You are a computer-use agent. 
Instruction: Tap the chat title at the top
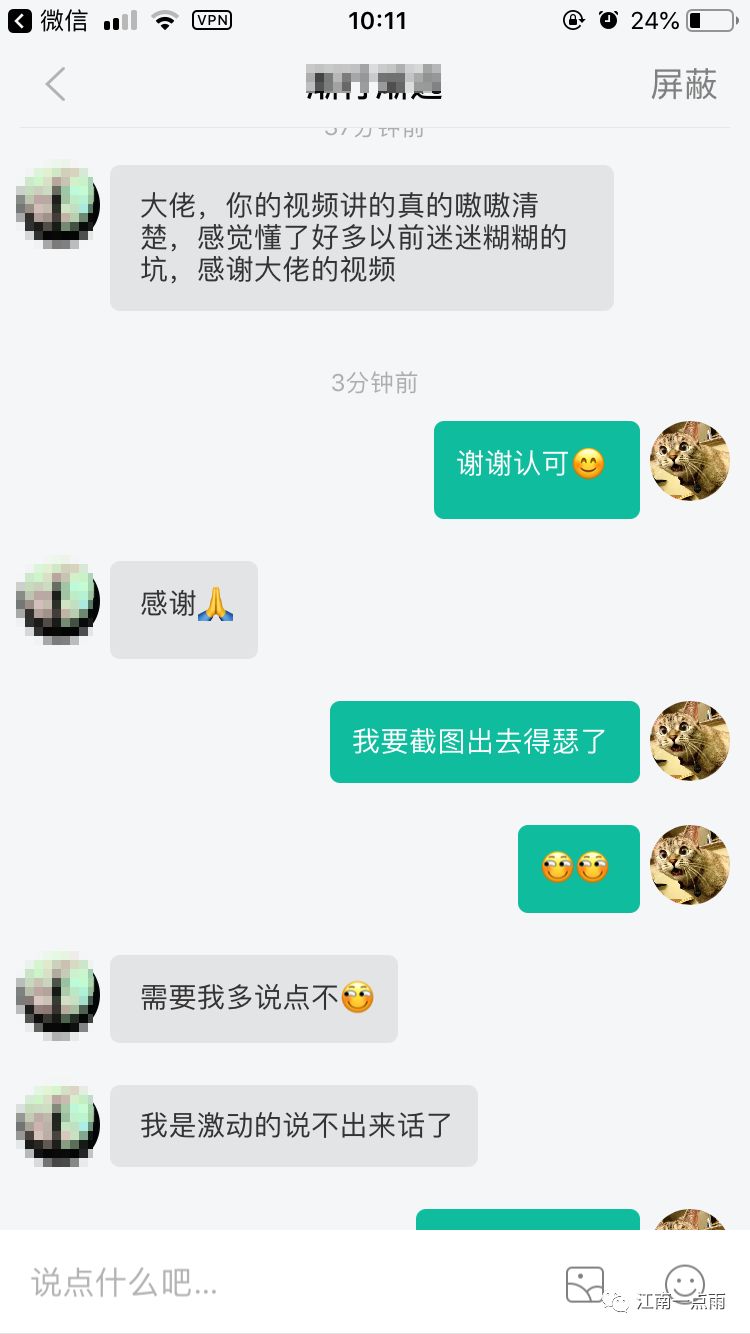tap(375, 84)
